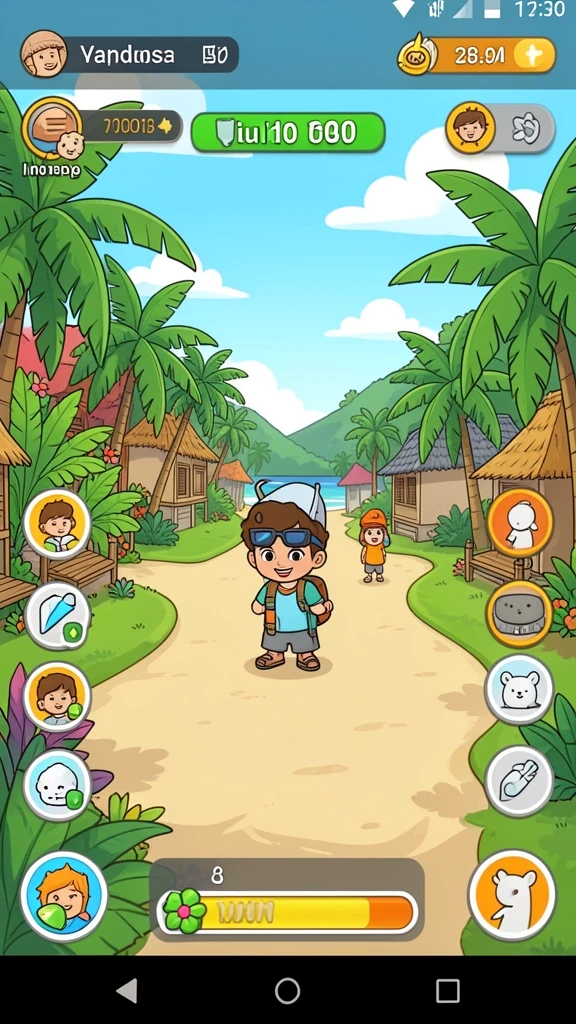Open the white bear face icon

(519, 689)
